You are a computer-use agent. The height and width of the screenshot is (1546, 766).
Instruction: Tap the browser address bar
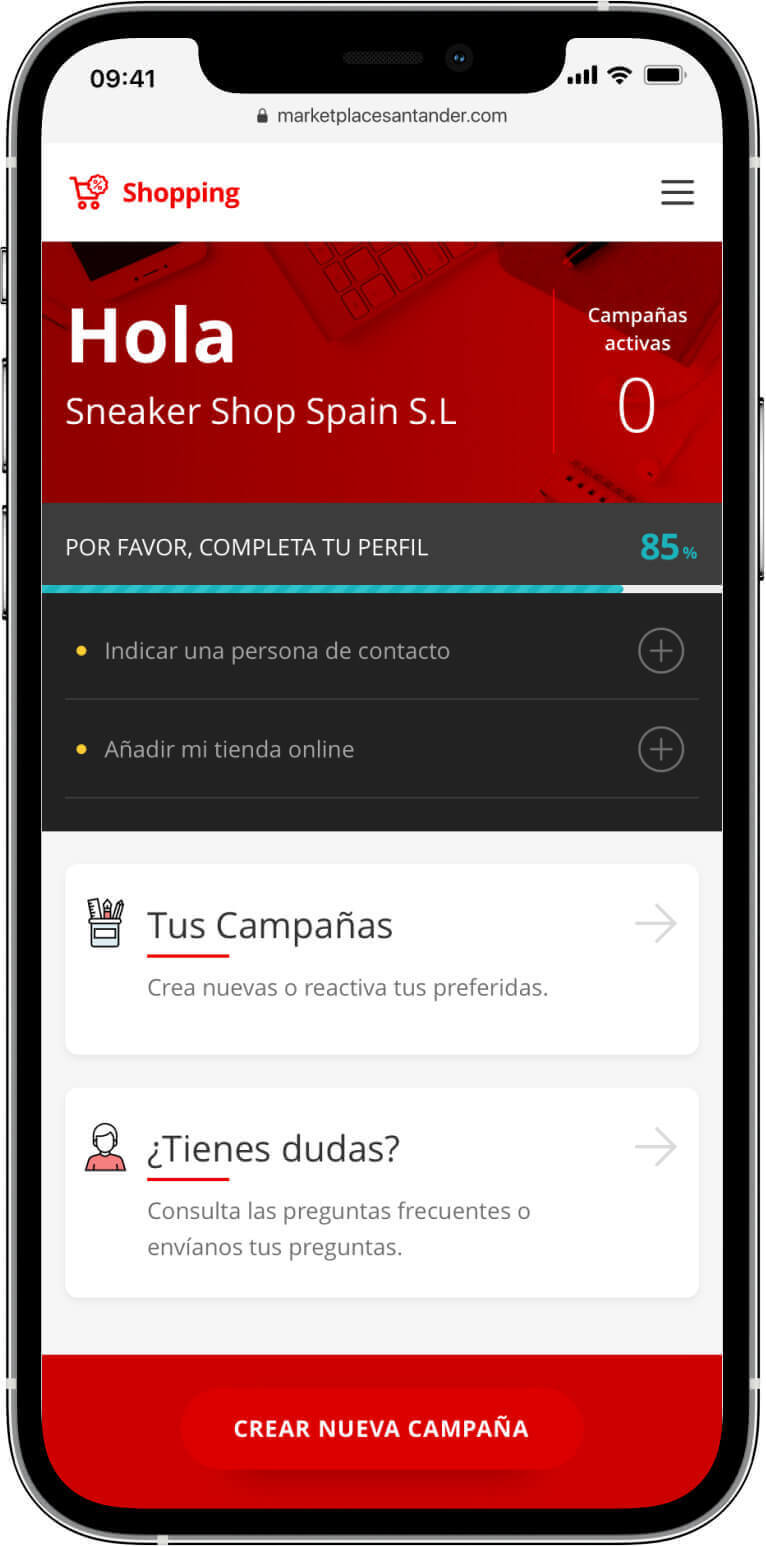(x=381, y=116)
